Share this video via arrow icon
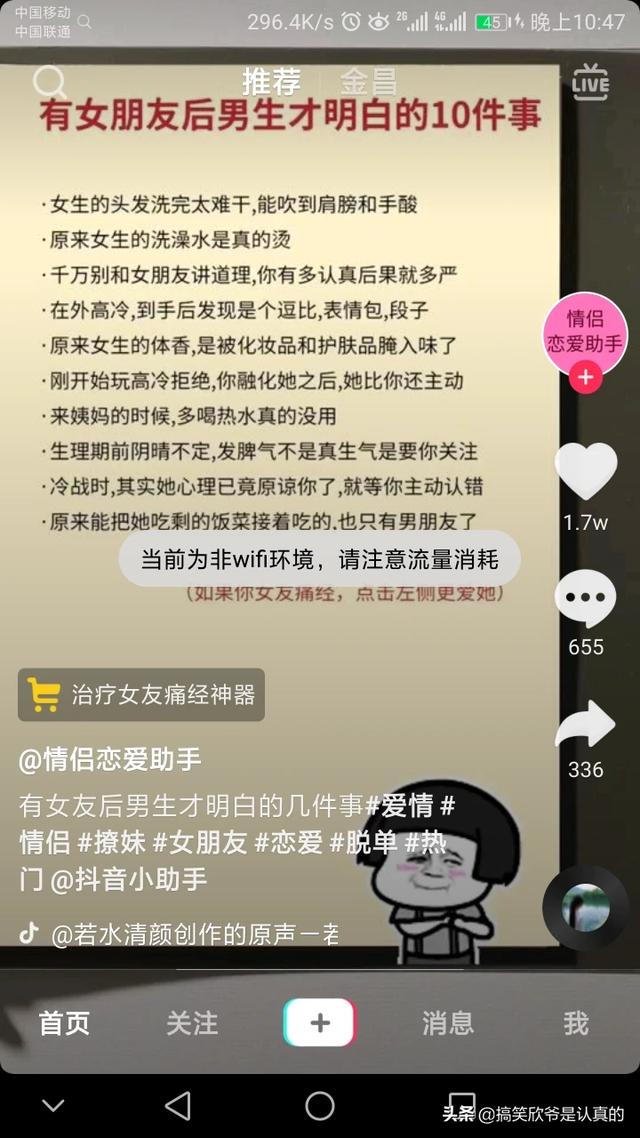 click(x=585, y=725)
